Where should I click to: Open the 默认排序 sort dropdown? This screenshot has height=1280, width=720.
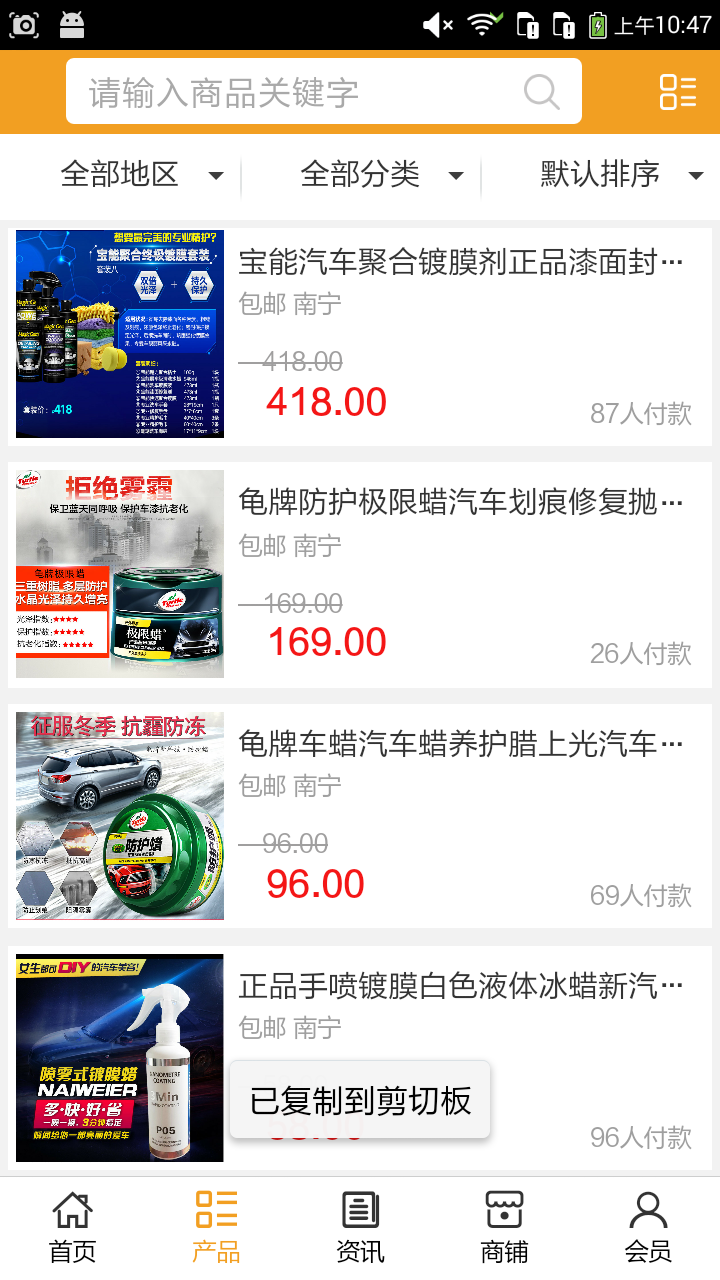620,175
